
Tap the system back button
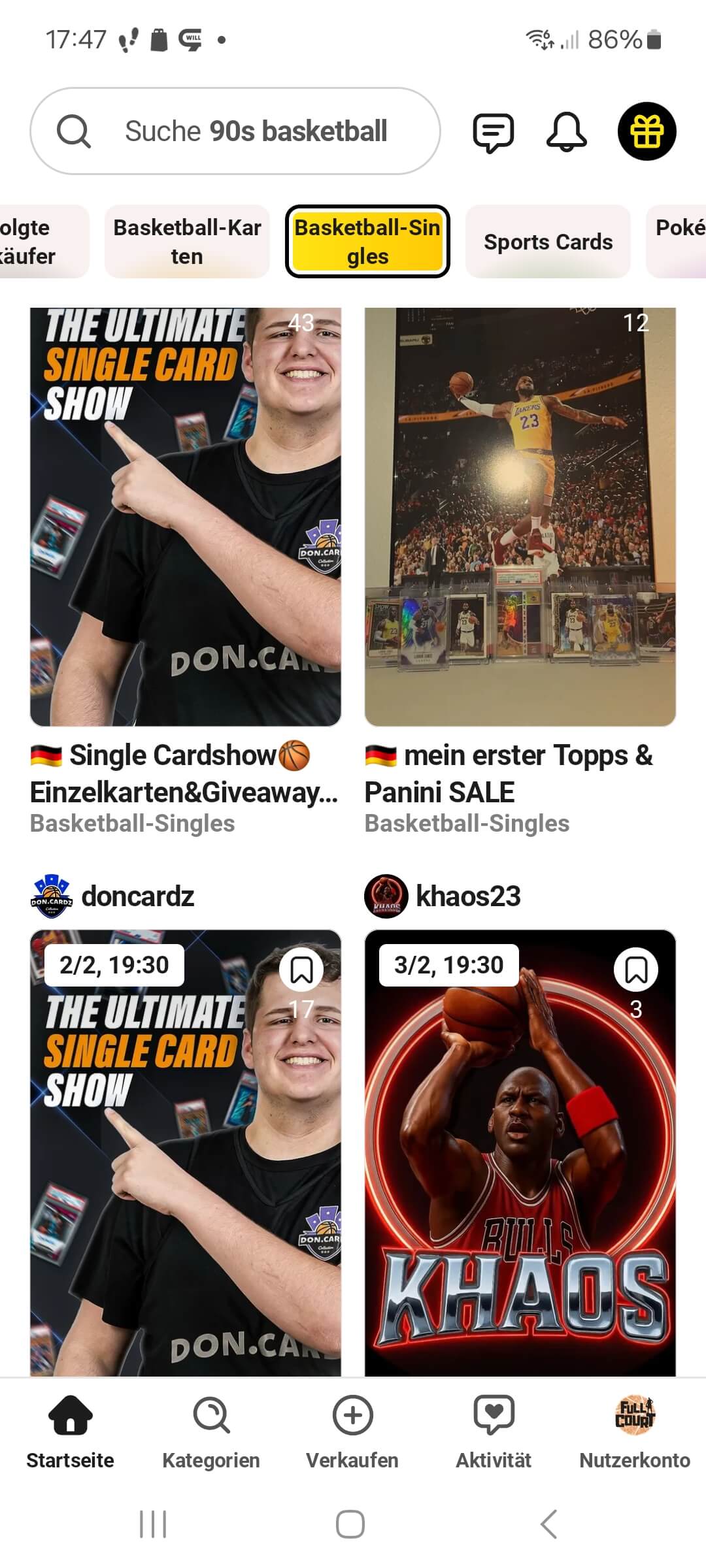pyautogui.click(x=549, y=1524)
